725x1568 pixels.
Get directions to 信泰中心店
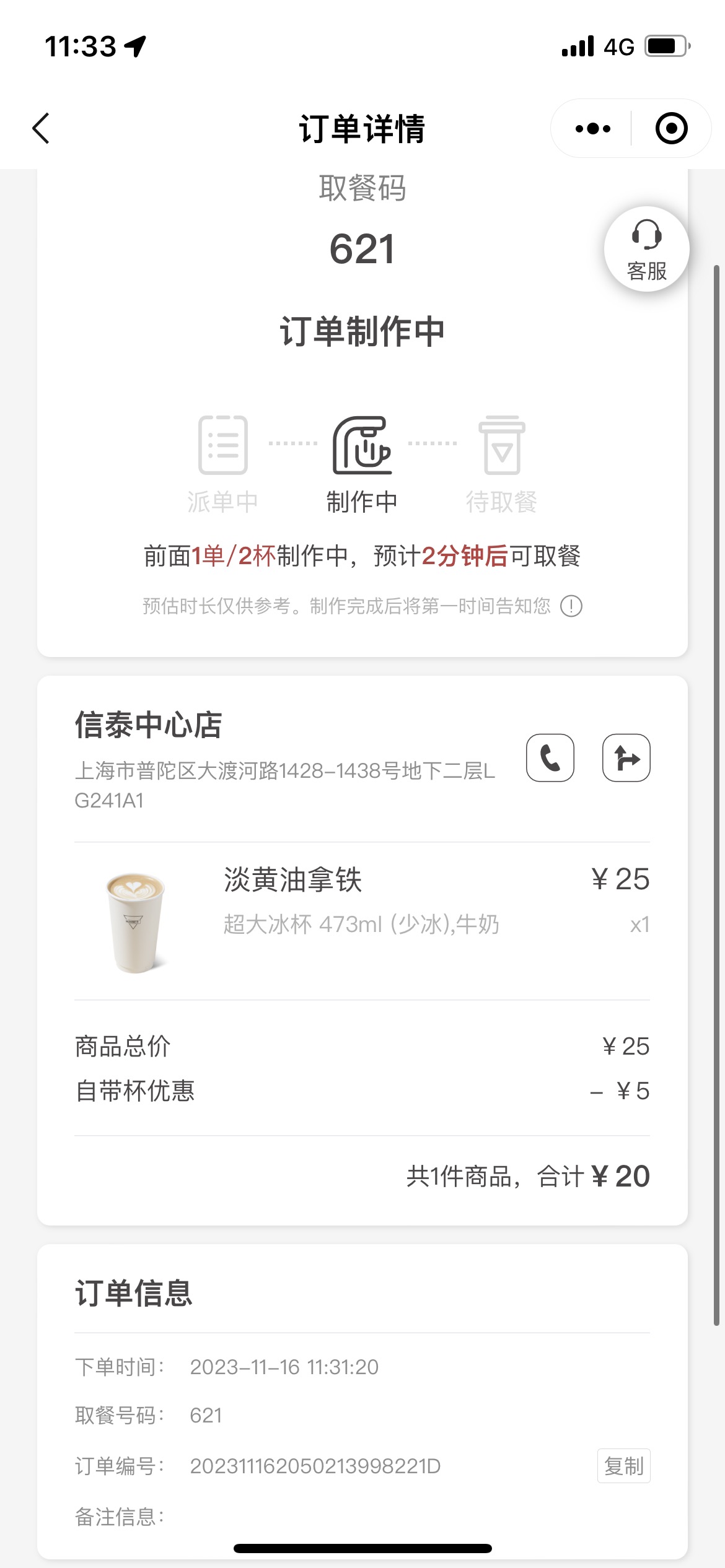tap(626, 758)
